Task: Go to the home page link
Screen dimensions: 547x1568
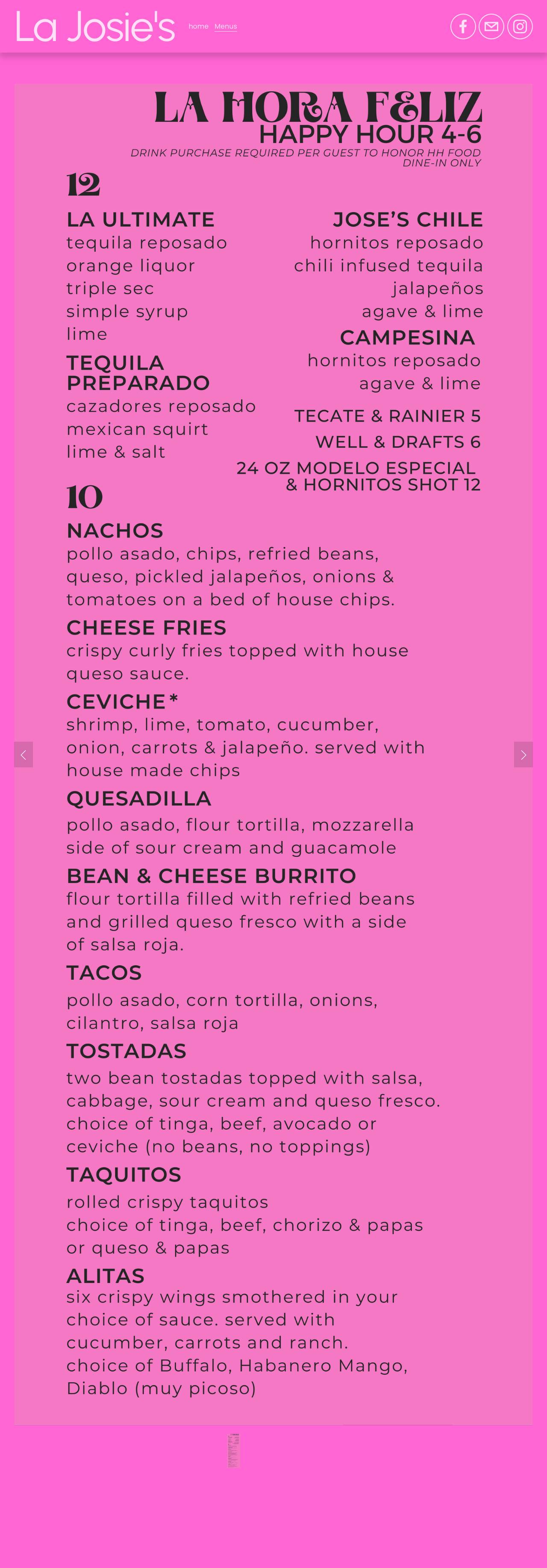Action: [198, 26]
